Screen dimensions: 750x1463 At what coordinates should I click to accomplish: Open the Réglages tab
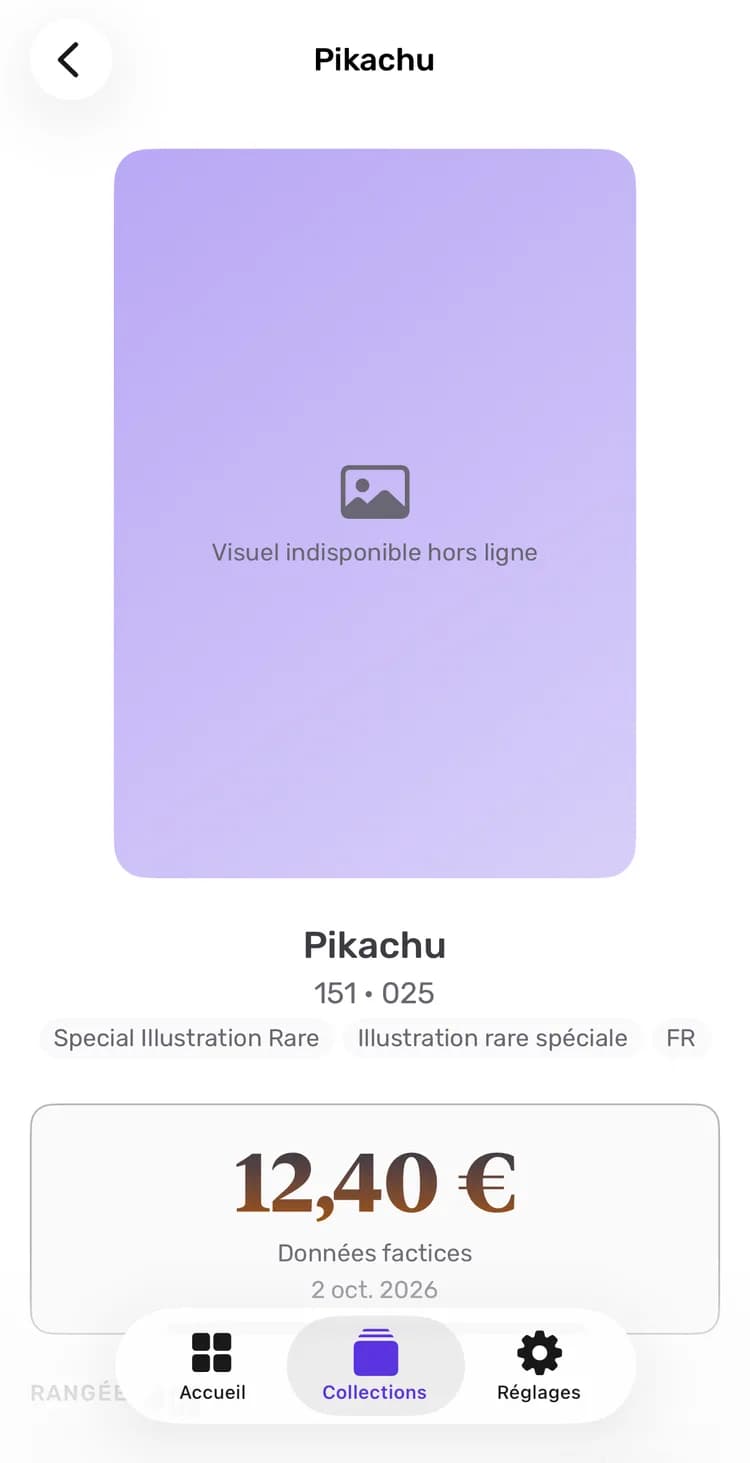pyautogui.click(x=539, y=1366)
